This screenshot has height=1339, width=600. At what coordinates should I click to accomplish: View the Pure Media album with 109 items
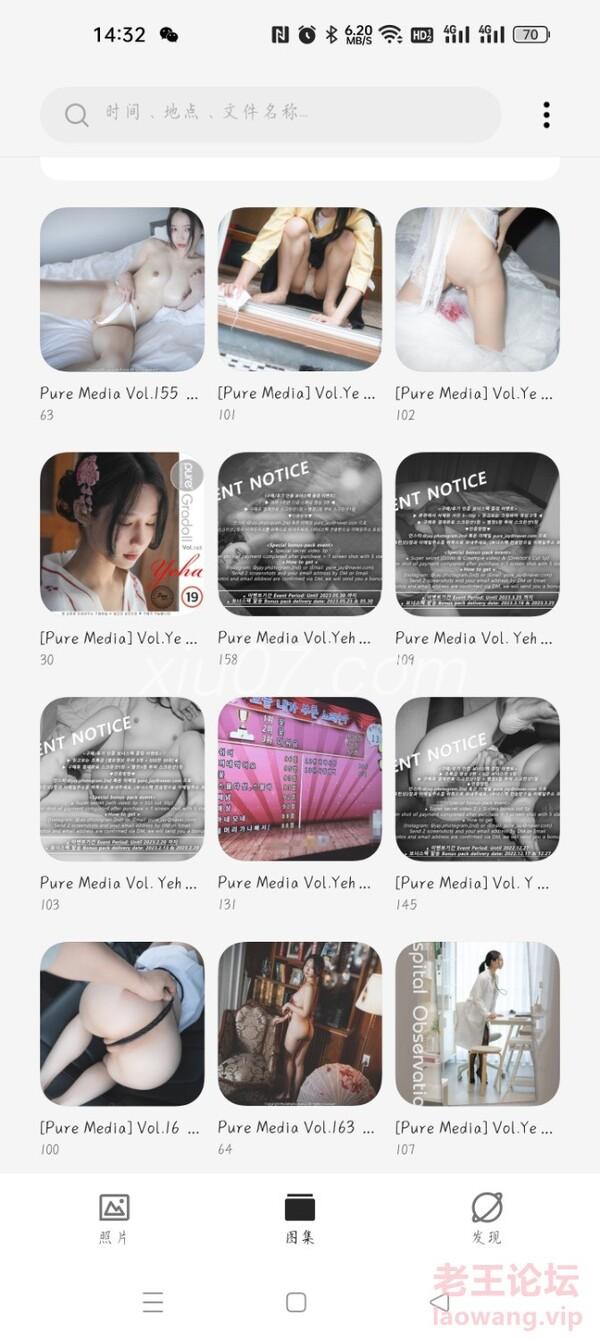coord(477,534)
